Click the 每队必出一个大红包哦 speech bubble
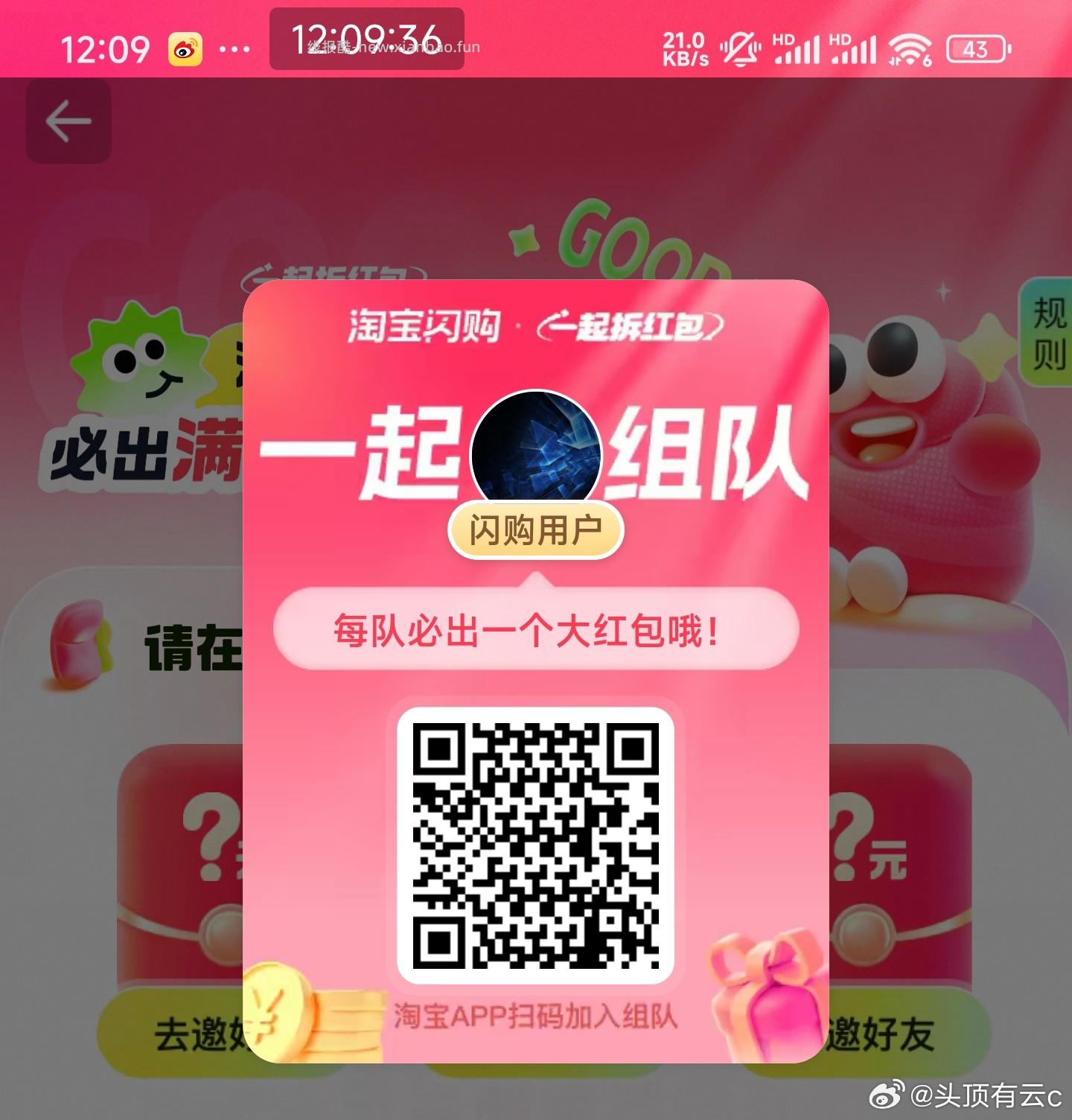This screenshot has width=1072, height=1120. click(x=535, y=629)
